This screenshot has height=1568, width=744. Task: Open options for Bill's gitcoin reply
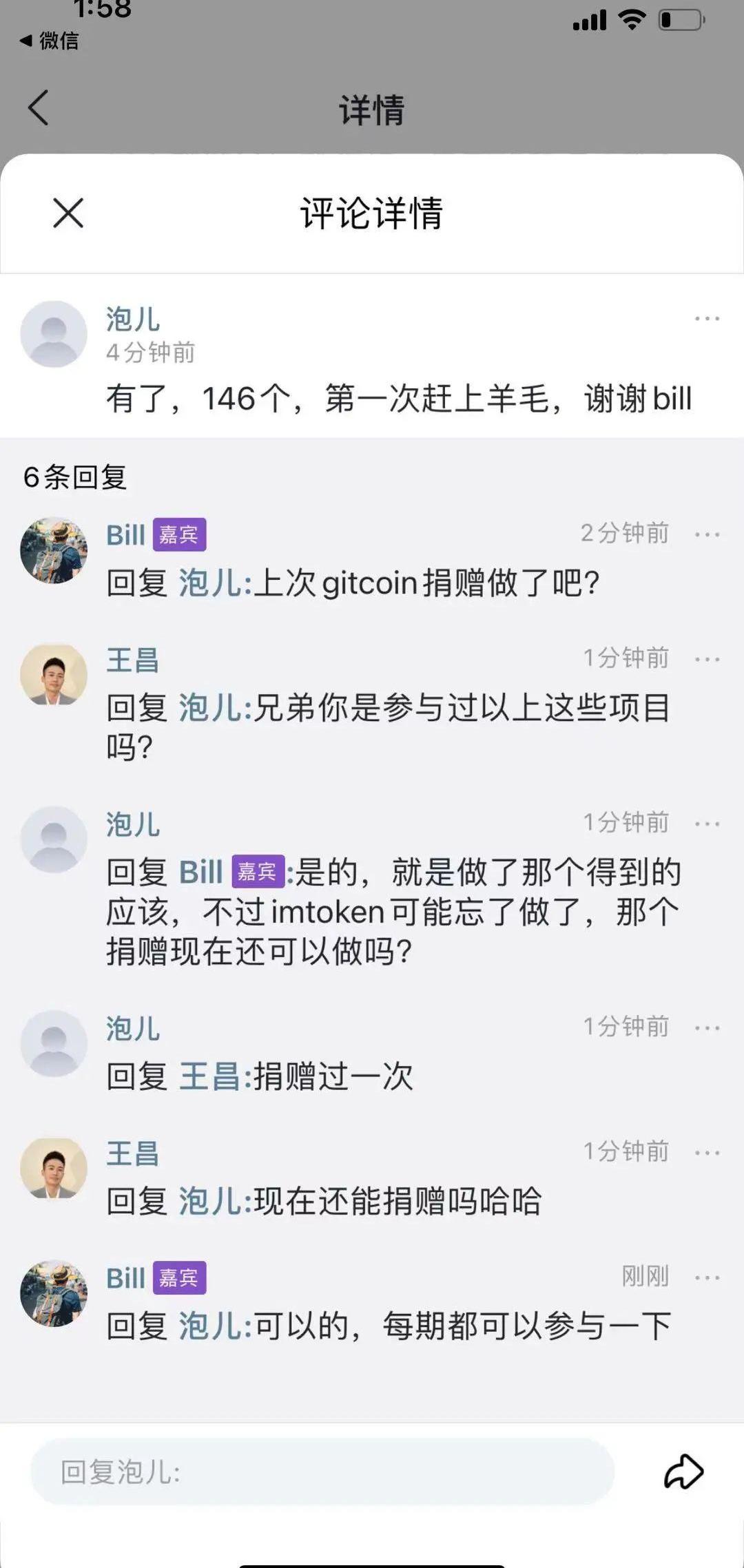(707, 535)
